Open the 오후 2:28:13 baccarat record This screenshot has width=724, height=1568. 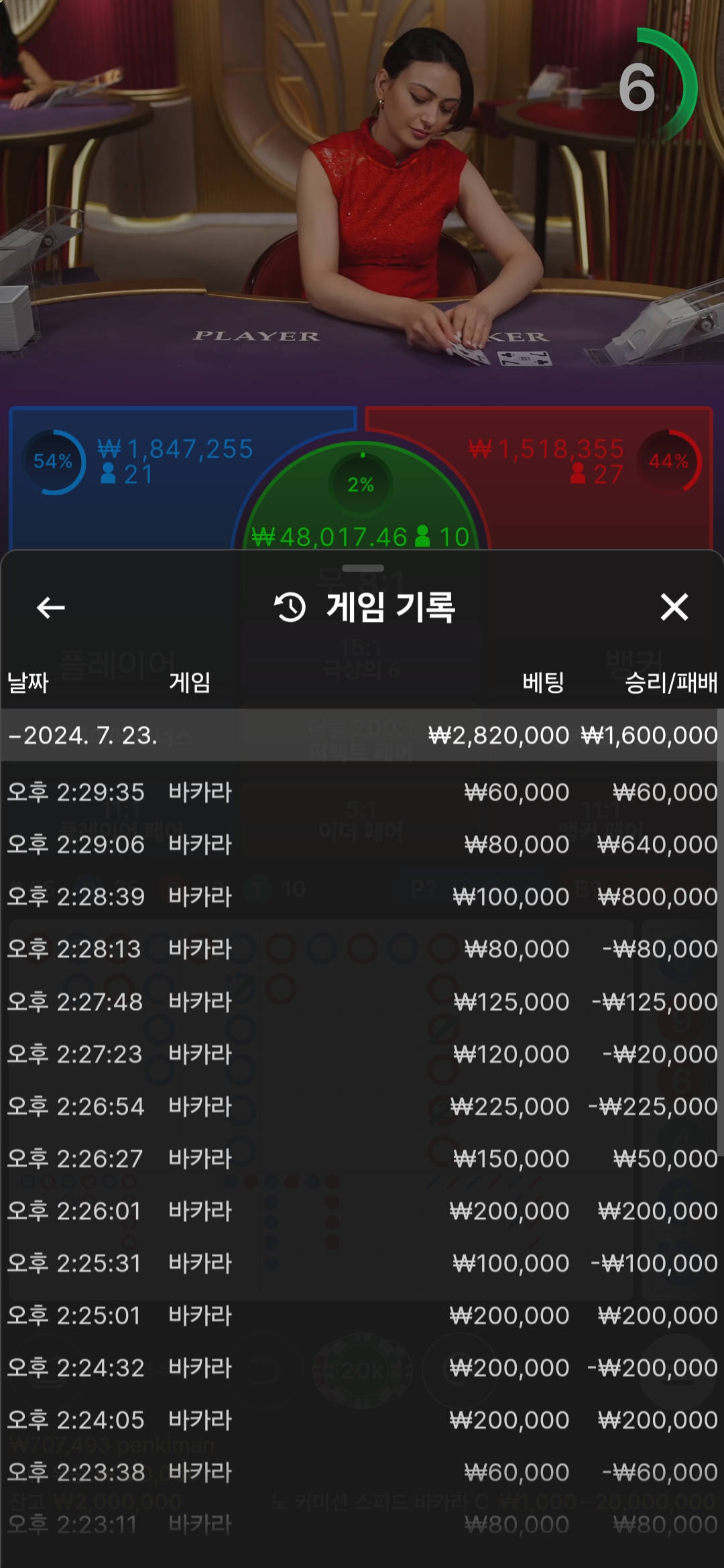(x=362, y=949)
